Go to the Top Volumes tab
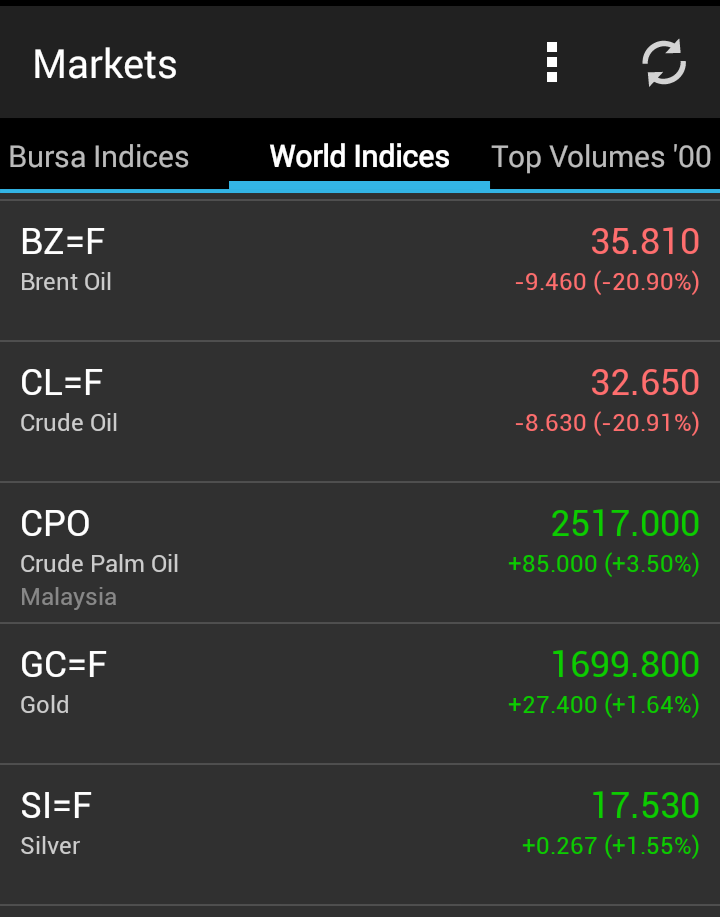The image size is (720, 917). coord(602,157)
